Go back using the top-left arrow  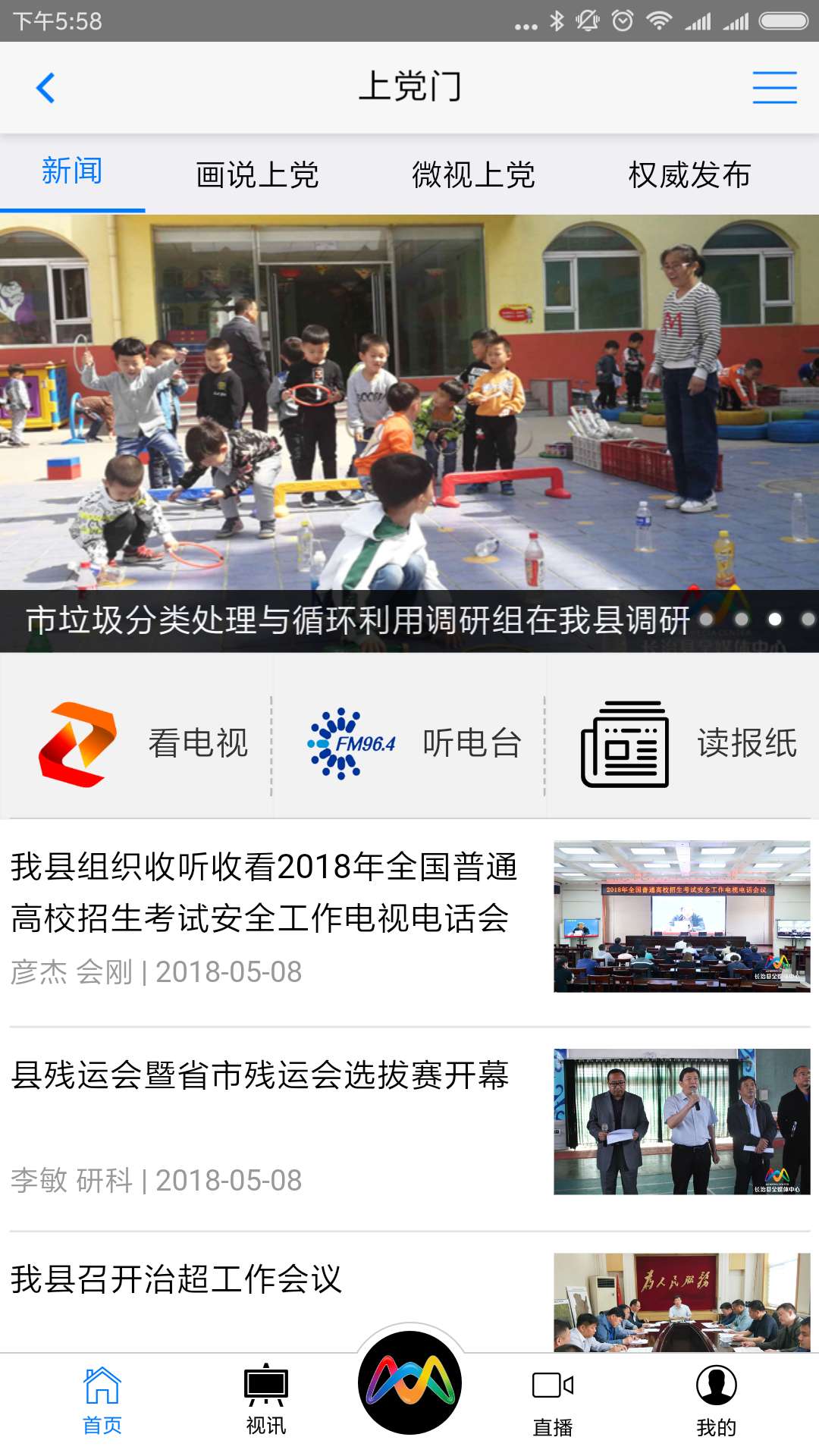pos(45,88)
